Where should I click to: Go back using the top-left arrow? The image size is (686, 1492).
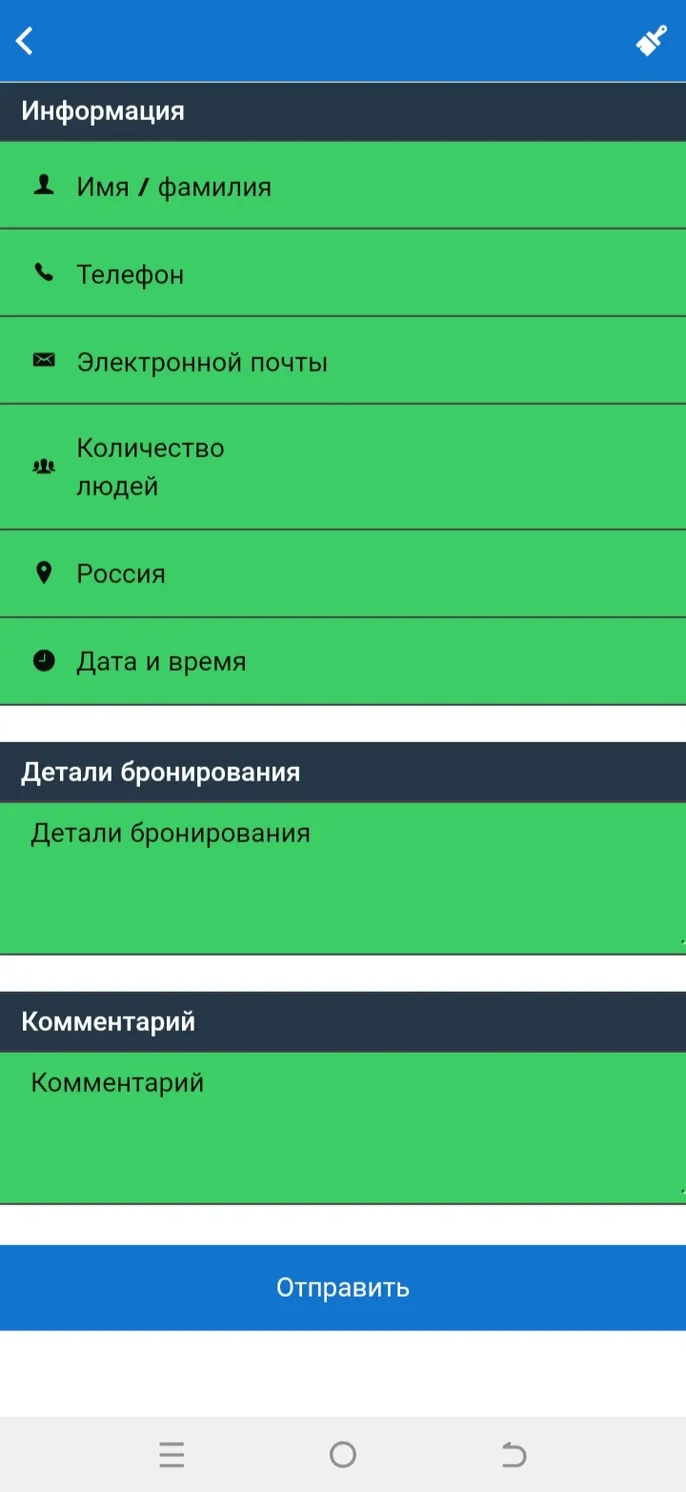[25, 41]
